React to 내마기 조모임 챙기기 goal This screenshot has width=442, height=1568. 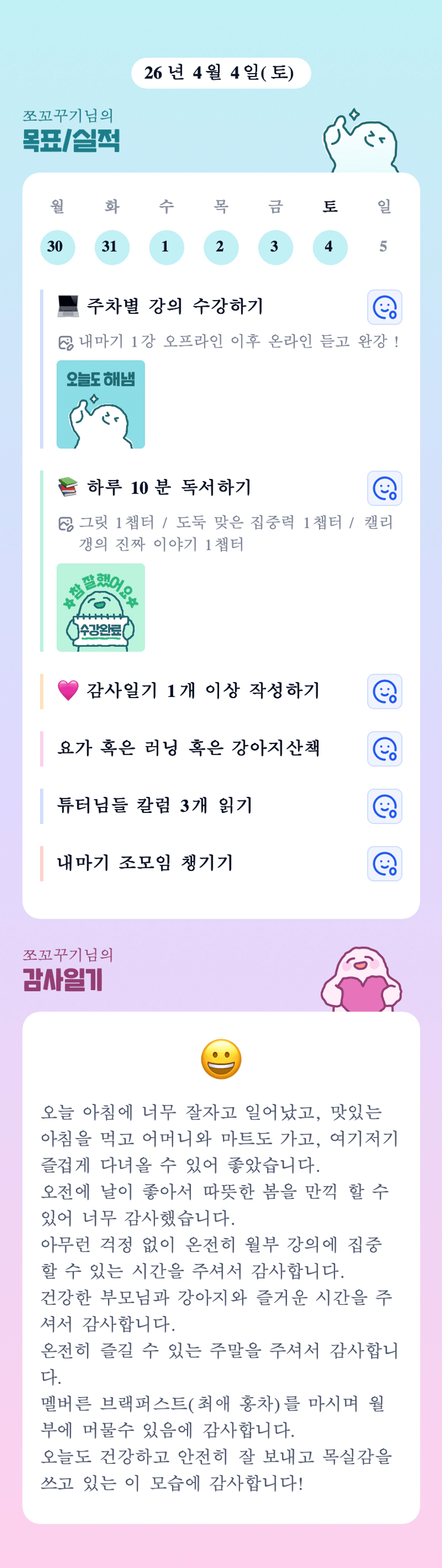[385, 863]
